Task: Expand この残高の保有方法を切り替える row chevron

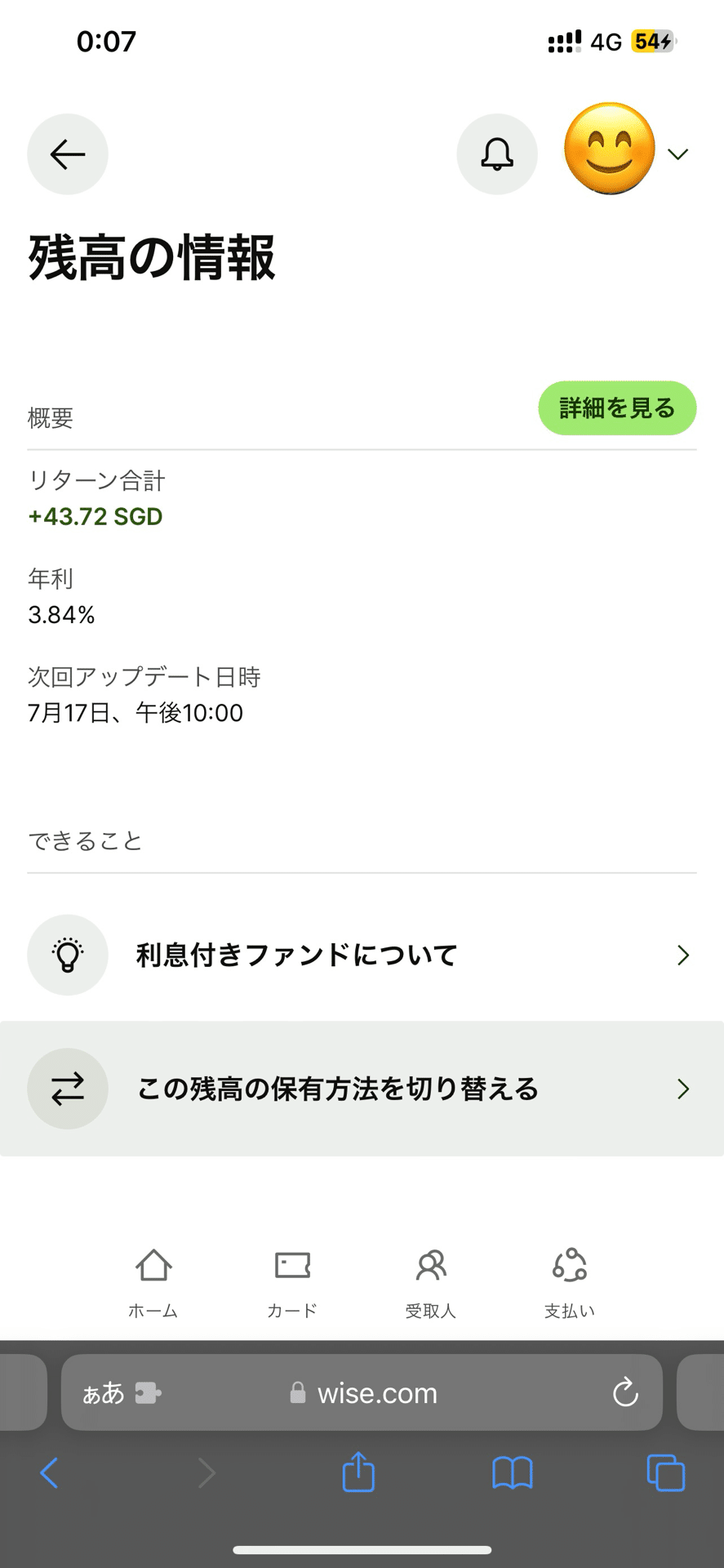Action: pos(682,1089)
